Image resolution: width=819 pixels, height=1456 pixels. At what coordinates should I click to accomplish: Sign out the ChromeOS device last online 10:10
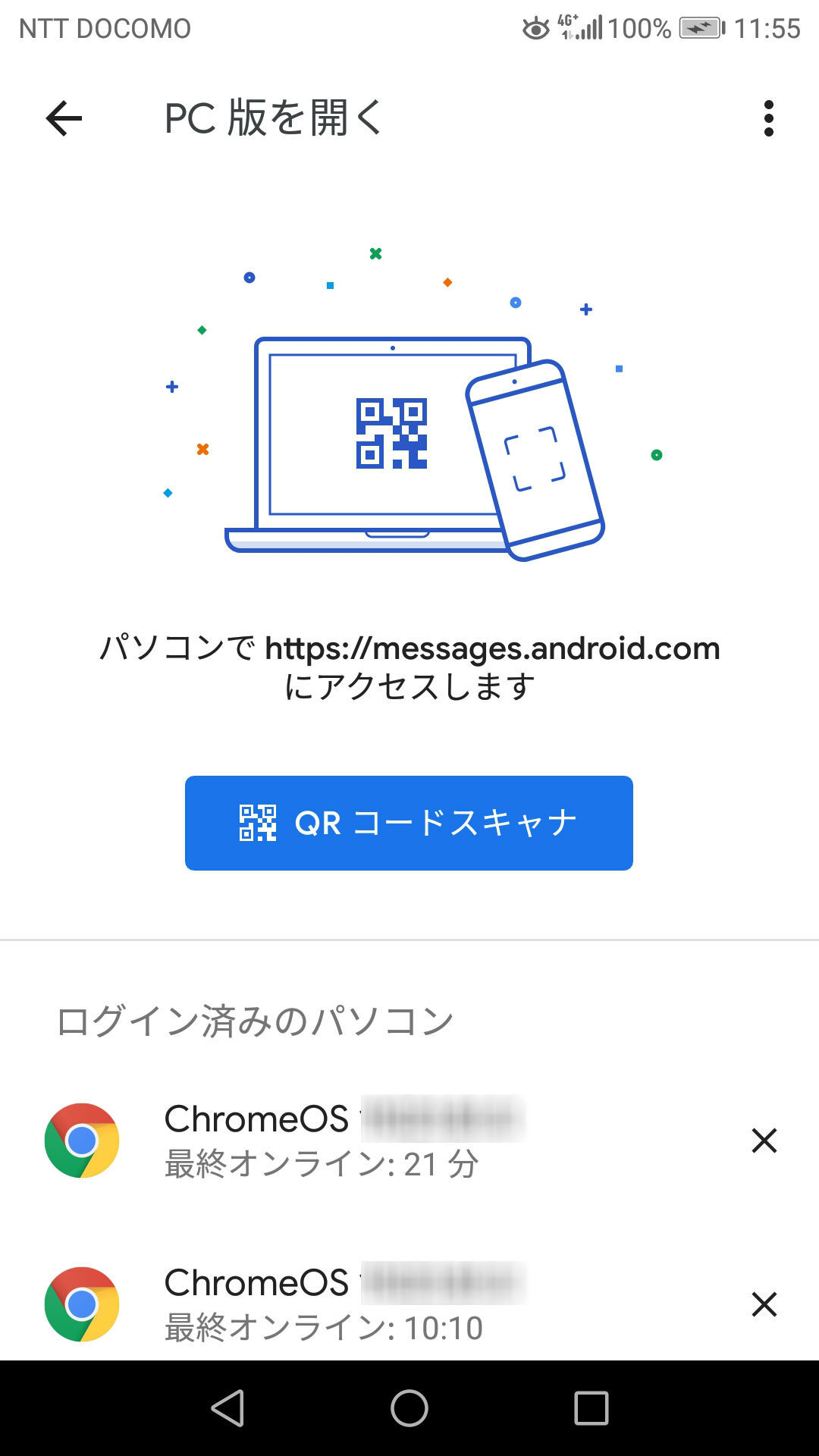[764, 1304]
